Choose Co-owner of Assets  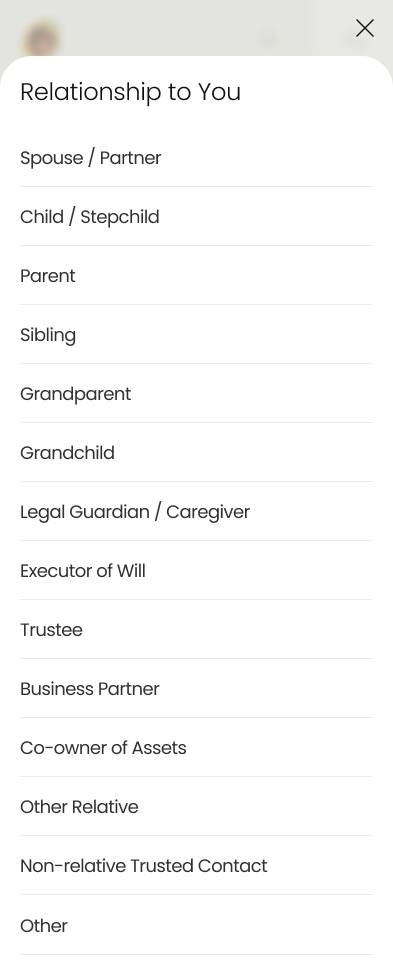pos(196,747)
